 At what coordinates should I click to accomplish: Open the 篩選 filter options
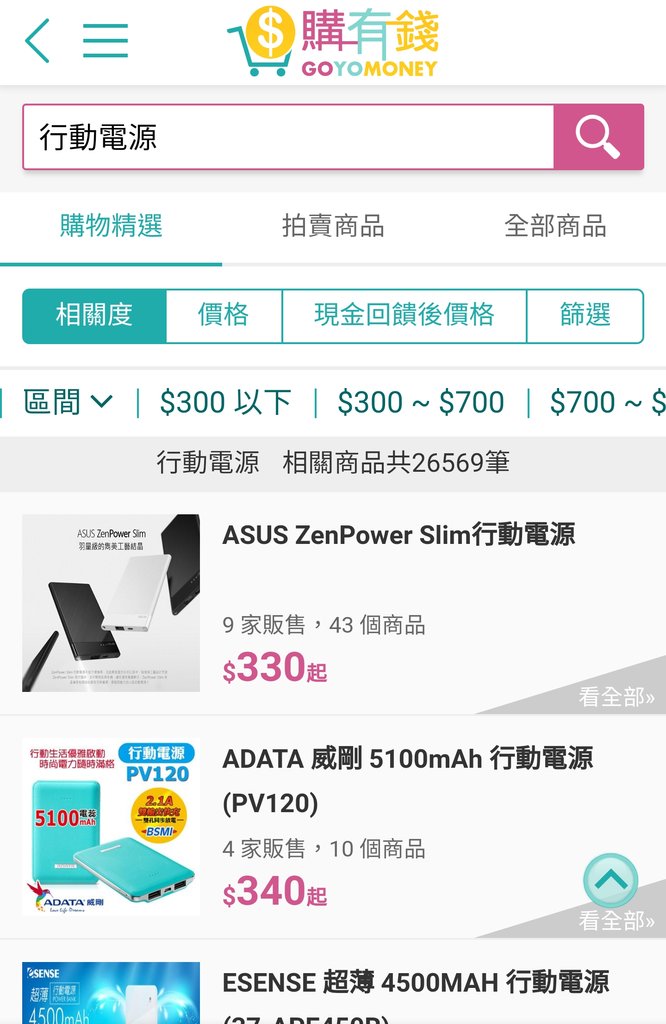click(x=584, y=315)
